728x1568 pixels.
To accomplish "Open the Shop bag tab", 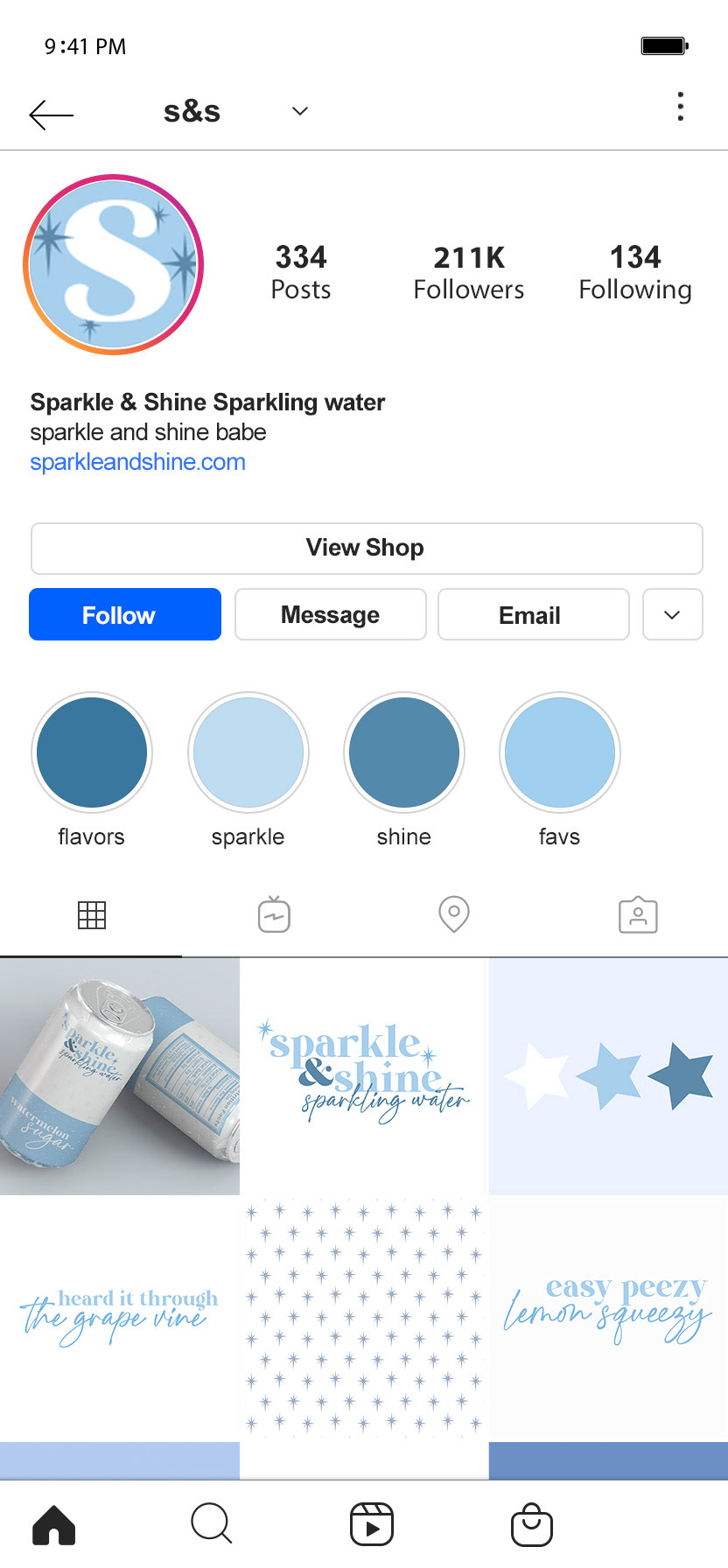I will point(531,1524).
